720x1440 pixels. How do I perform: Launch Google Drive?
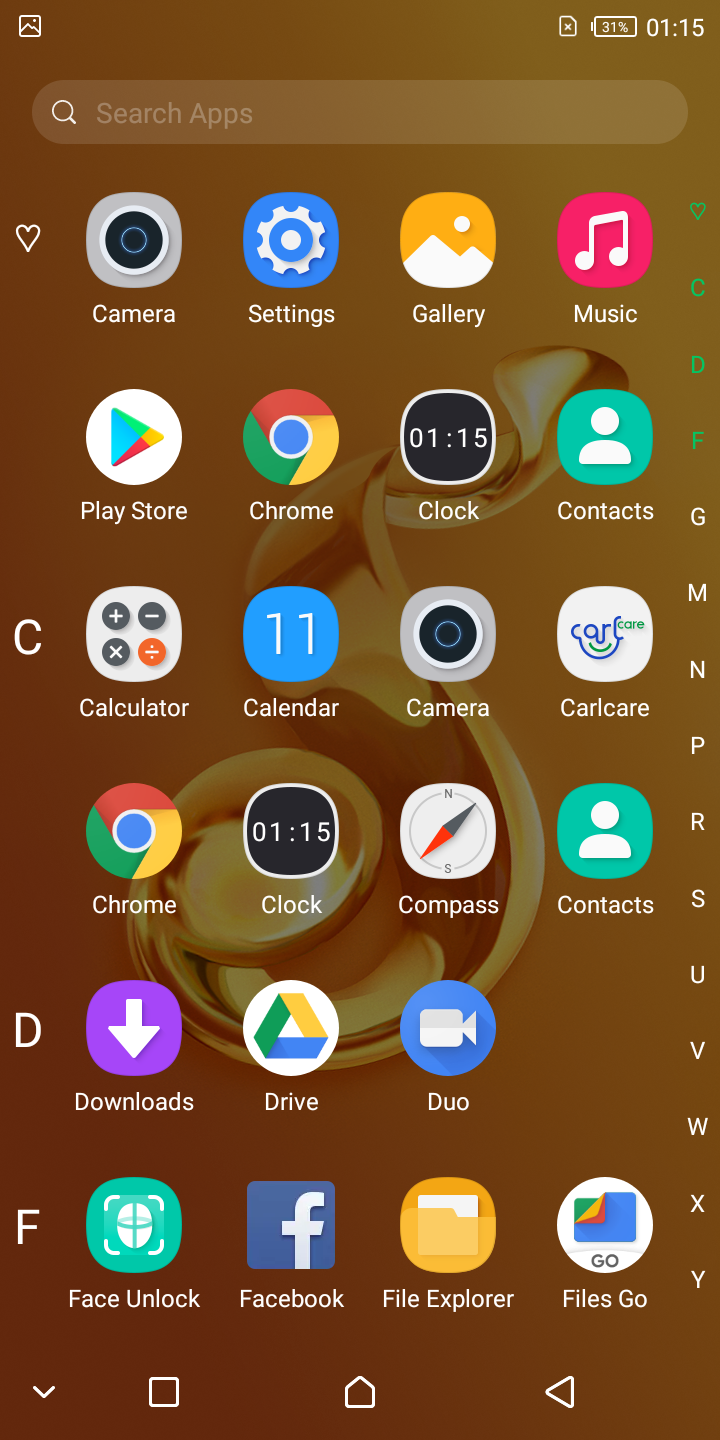(291, 1029)
